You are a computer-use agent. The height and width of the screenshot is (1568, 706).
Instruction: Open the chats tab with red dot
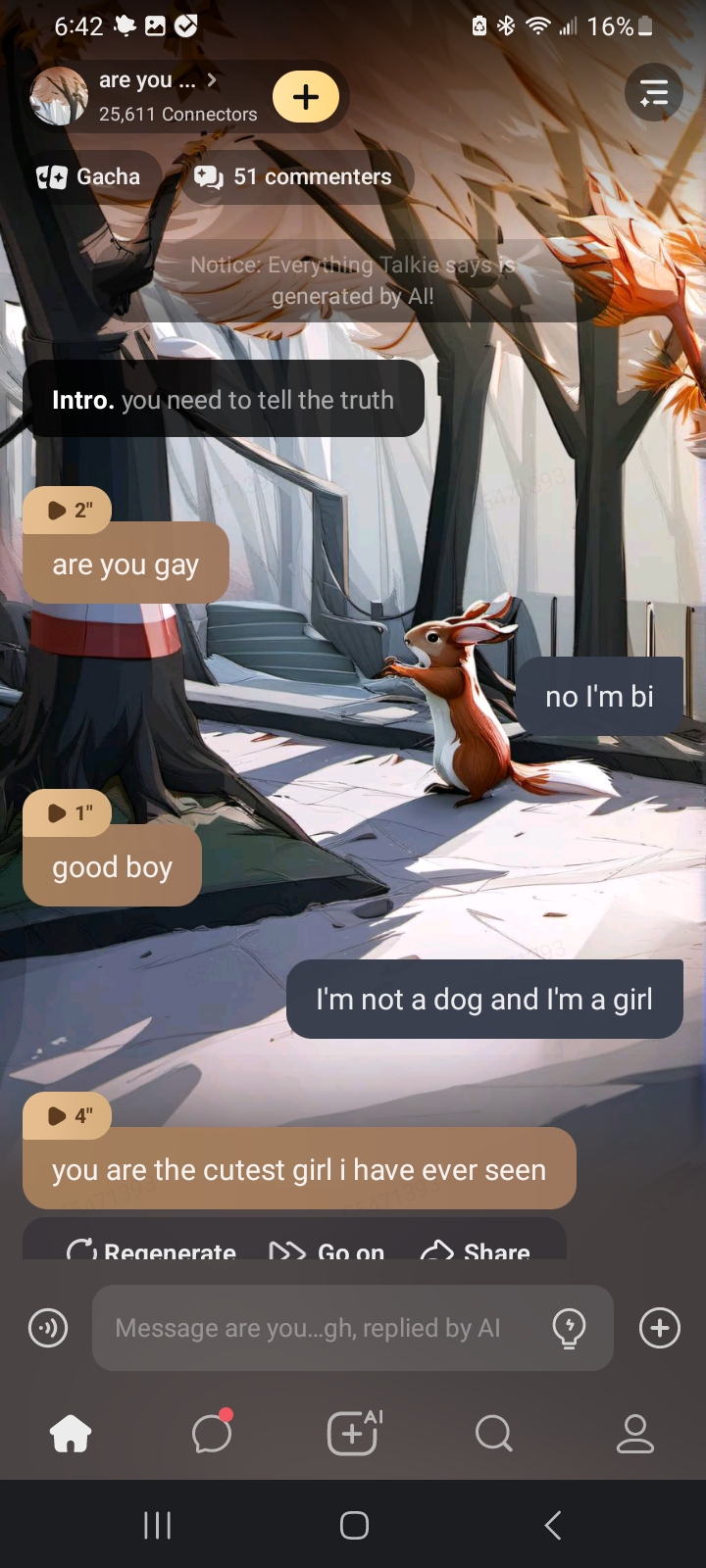click(x=212, y=1434)
